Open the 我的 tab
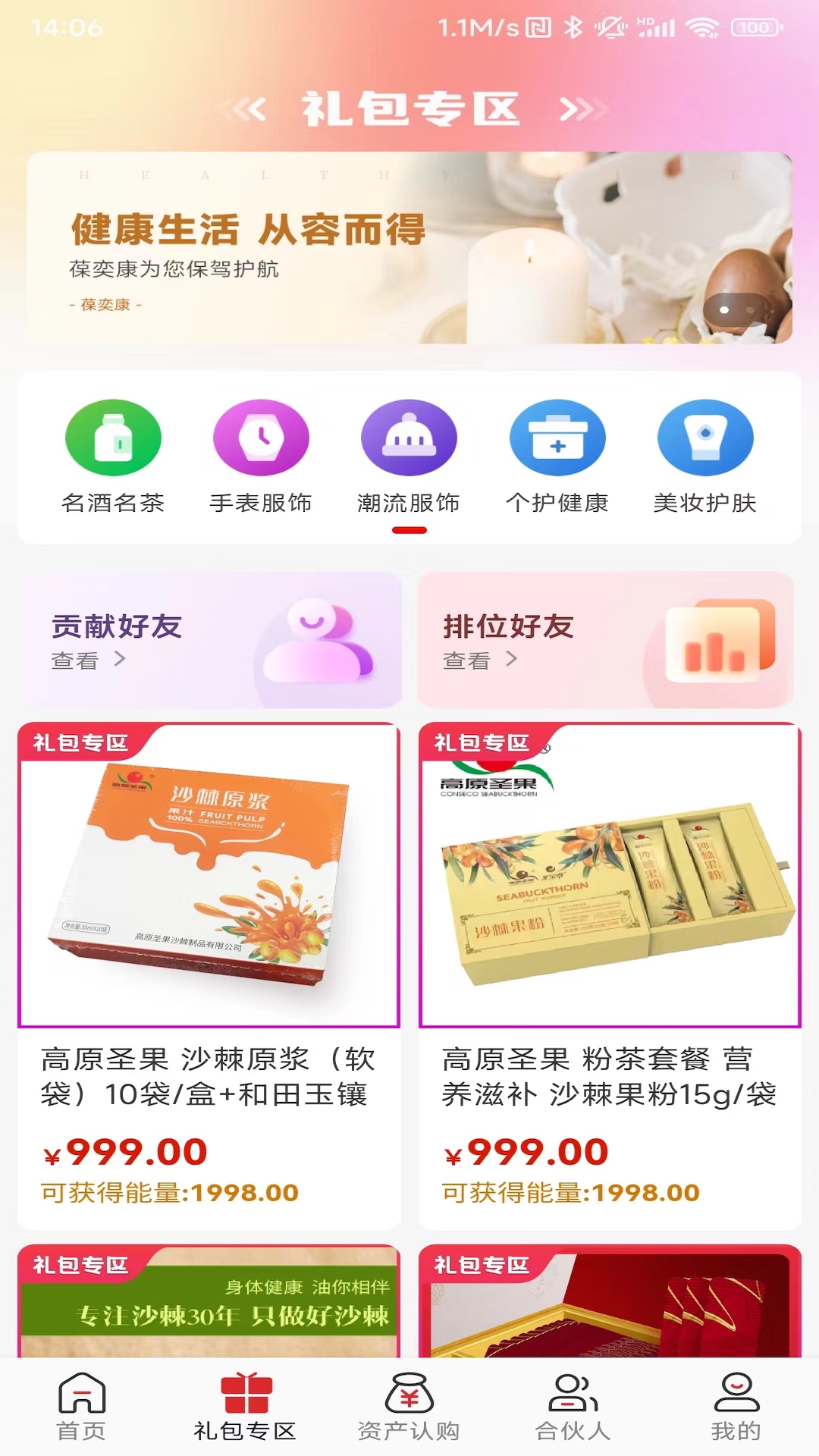Image resolution: width=819 pixels, height=1456 pixels. 736,1407
